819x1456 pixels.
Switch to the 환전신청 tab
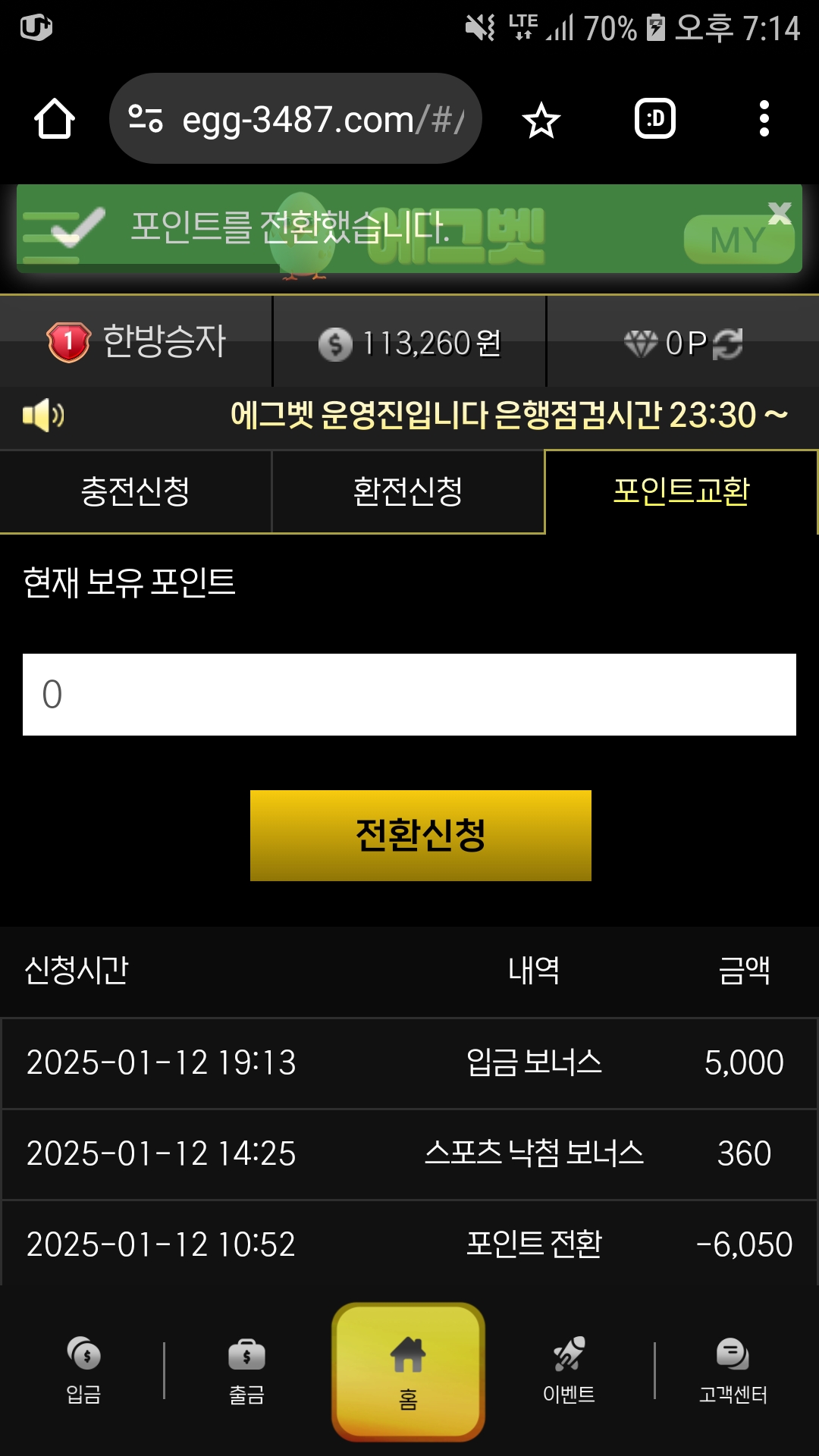[x=408, y=491]
